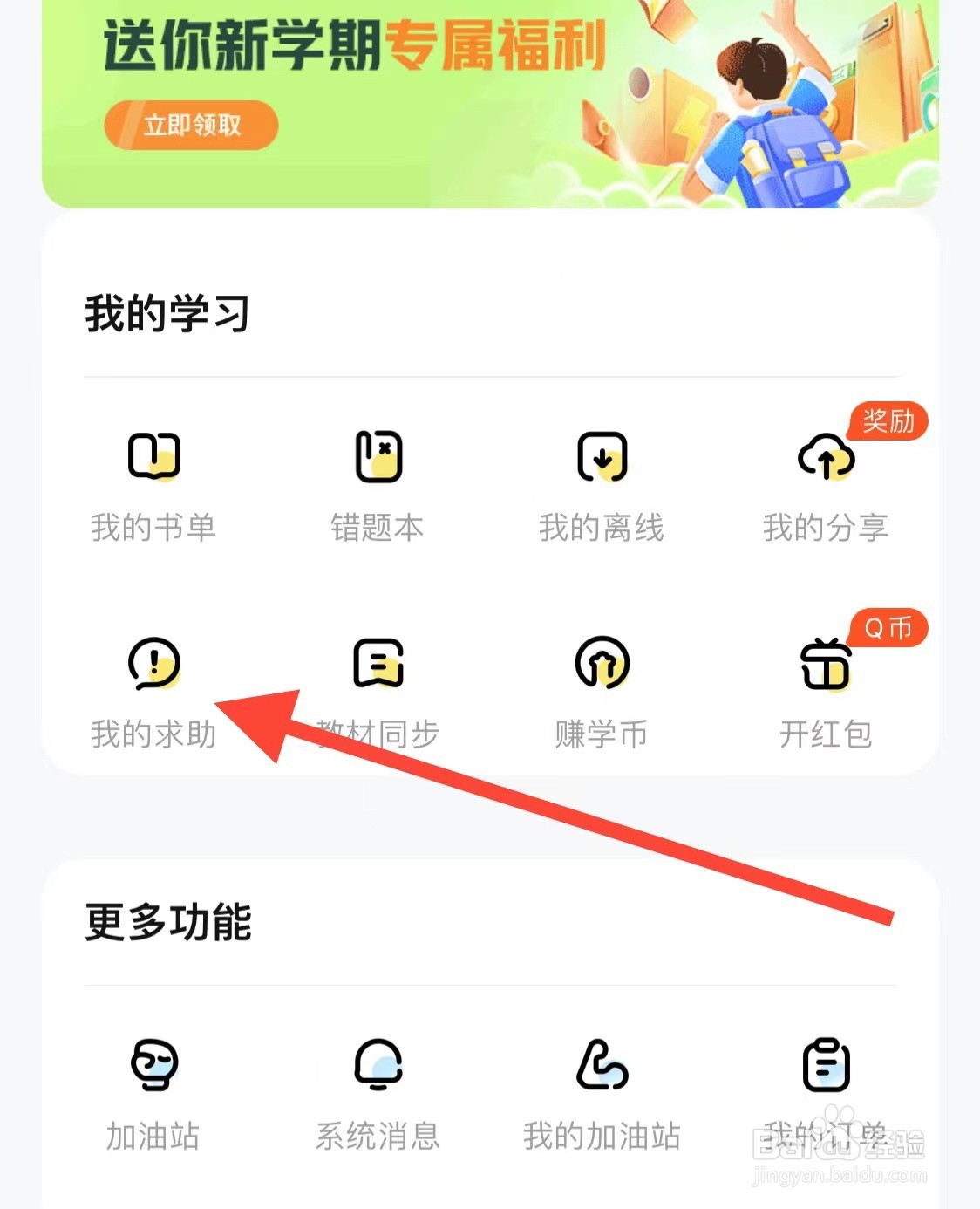
Task: Open 我的书单 icon
Action: pos(153,456)
